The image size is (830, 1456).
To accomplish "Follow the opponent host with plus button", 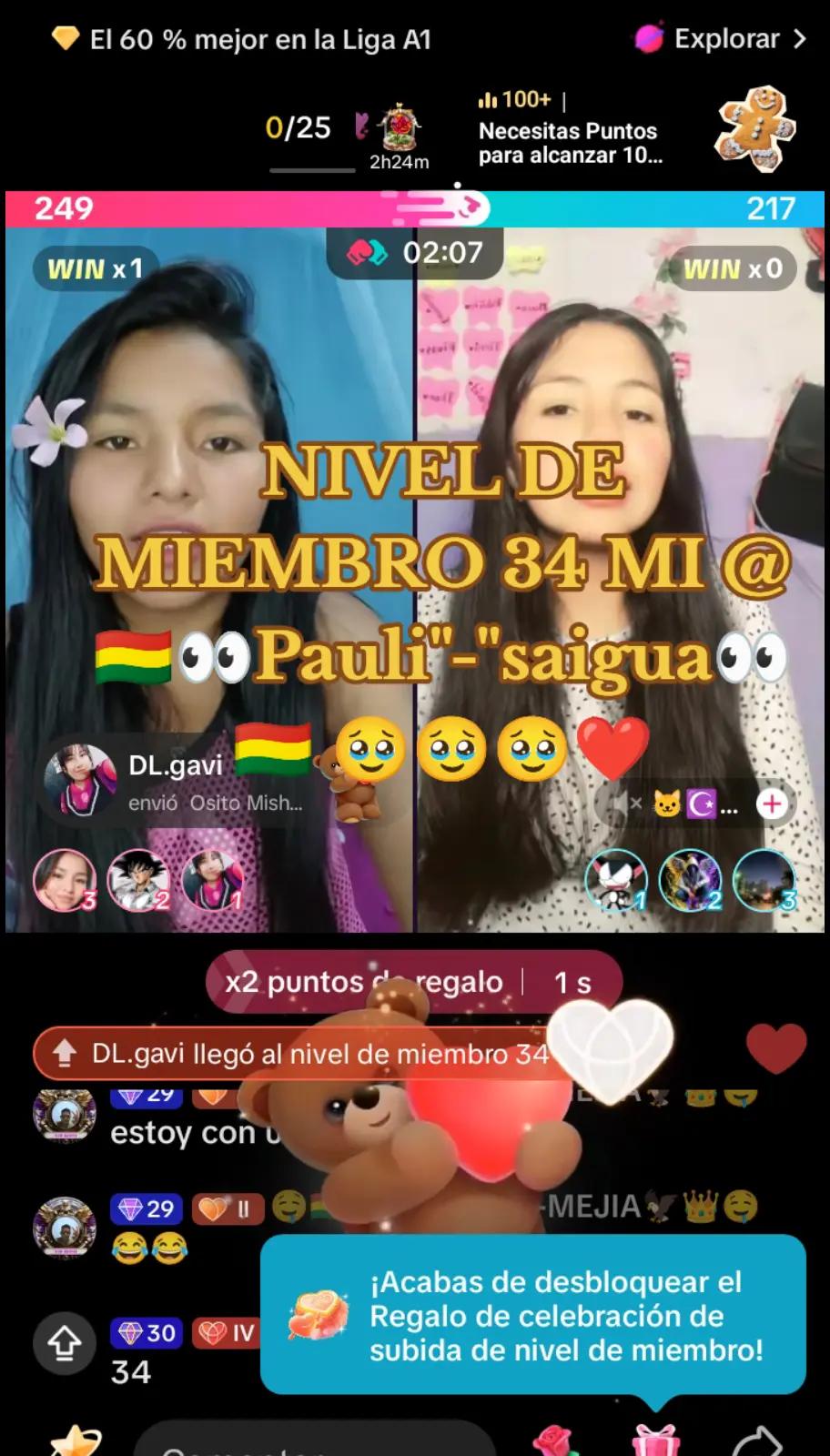I will pos(773,804).
